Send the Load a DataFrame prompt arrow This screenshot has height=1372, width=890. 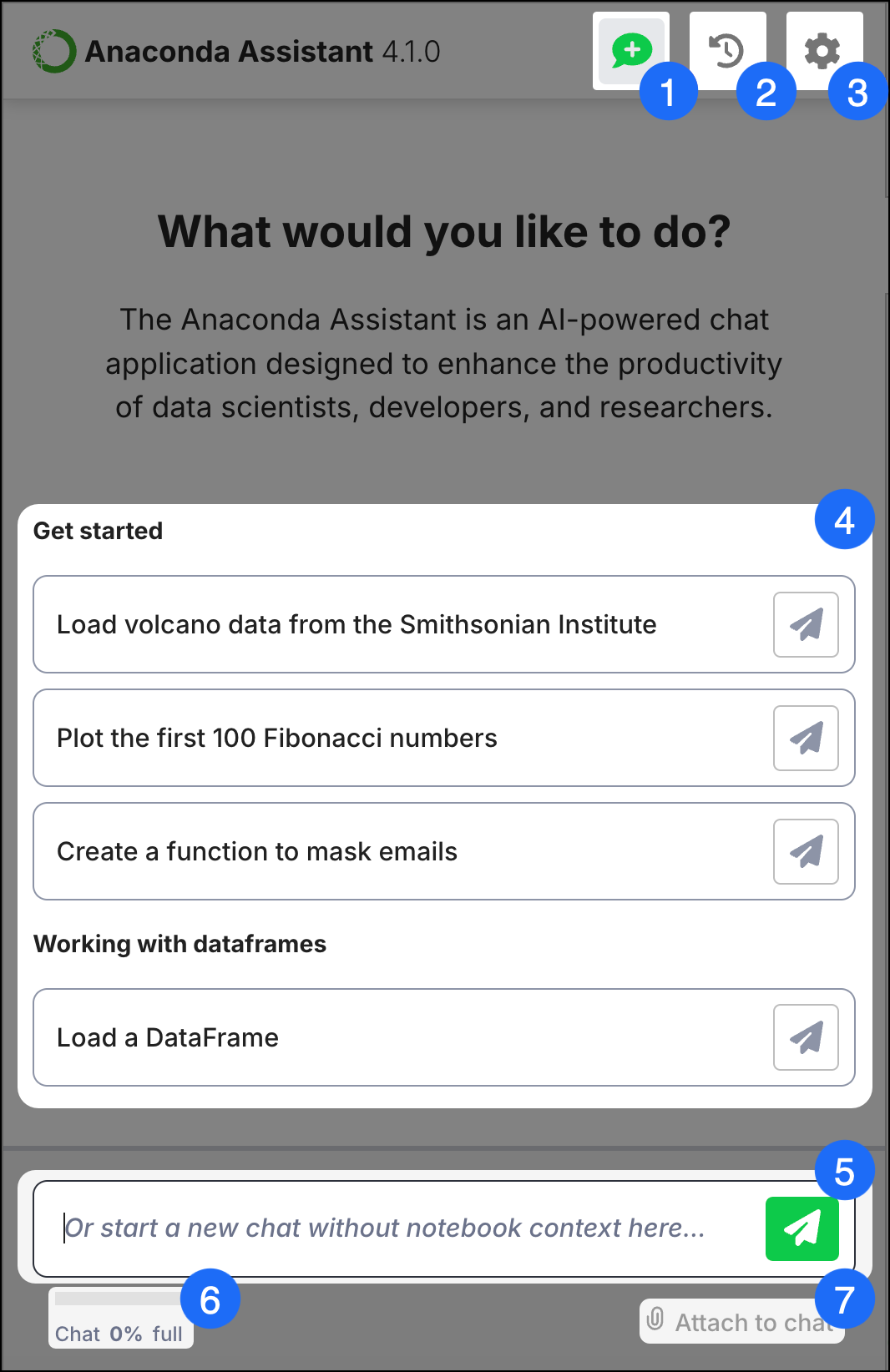pyautogui.click(x=806, y=1037)
